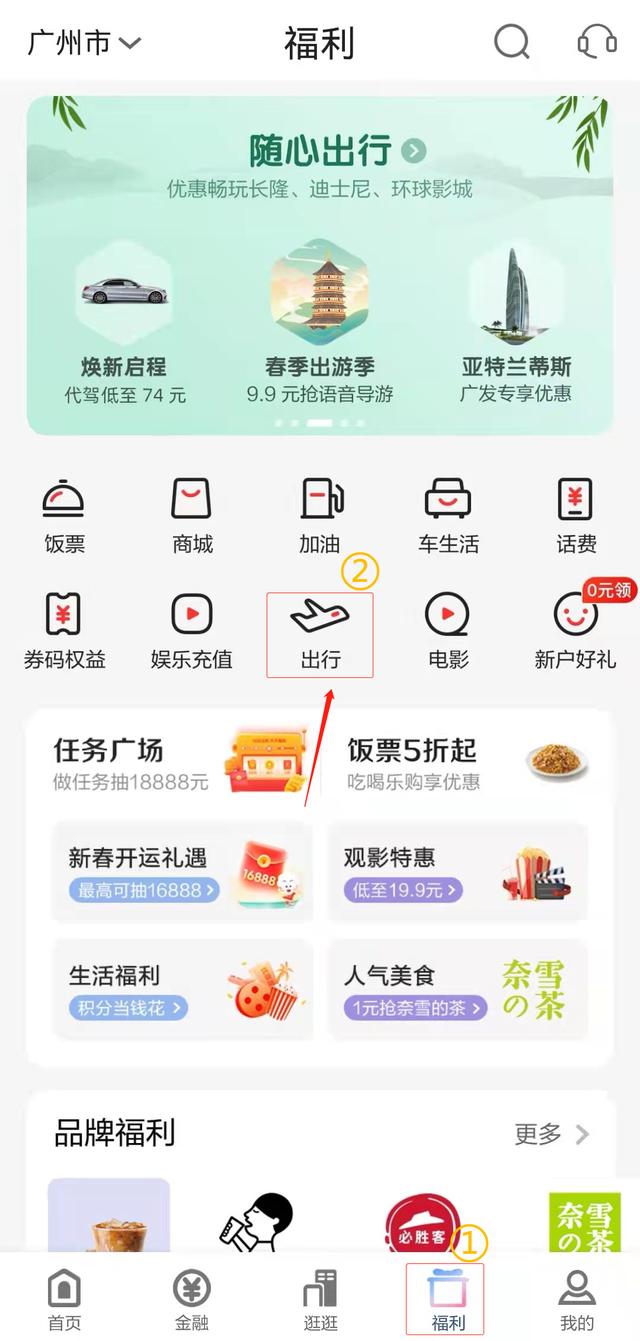Open 新春开运礼遇 card

point(181,872)
